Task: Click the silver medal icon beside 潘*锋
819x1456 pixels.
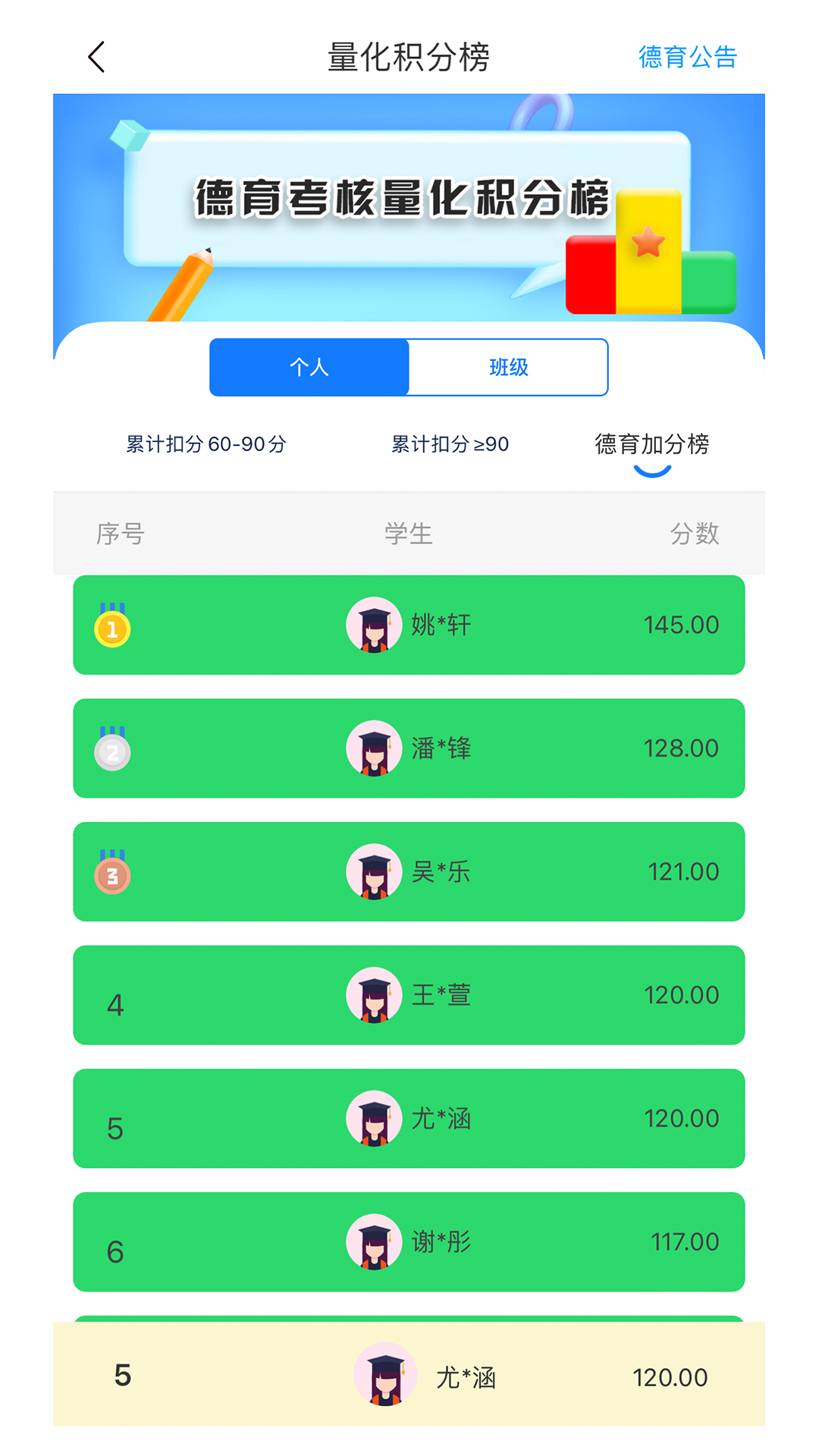Action: [x=111, y=749]
